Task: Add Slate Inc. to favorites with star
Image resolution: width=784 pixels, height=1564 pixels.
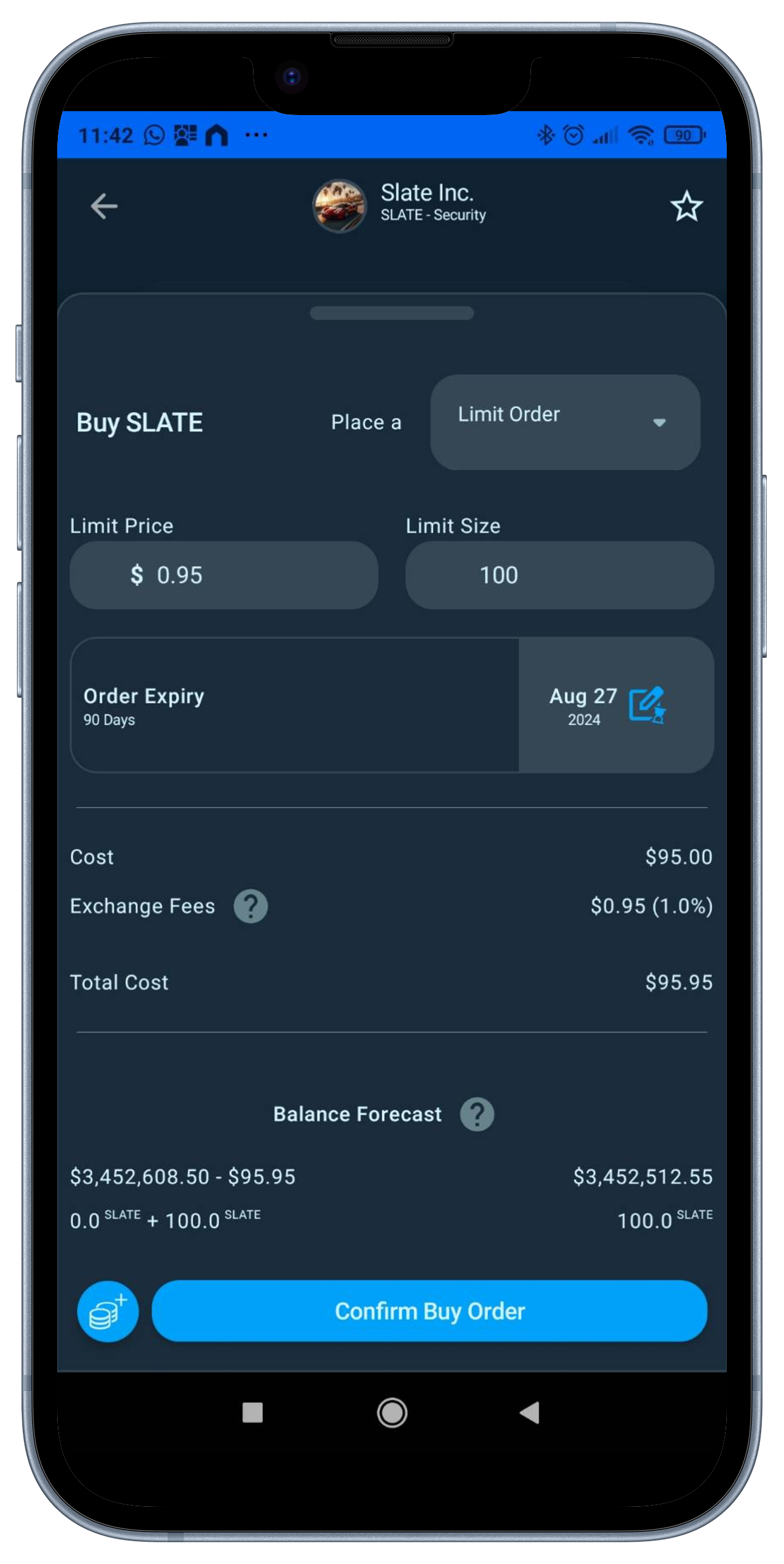Action: coord(686,207)
